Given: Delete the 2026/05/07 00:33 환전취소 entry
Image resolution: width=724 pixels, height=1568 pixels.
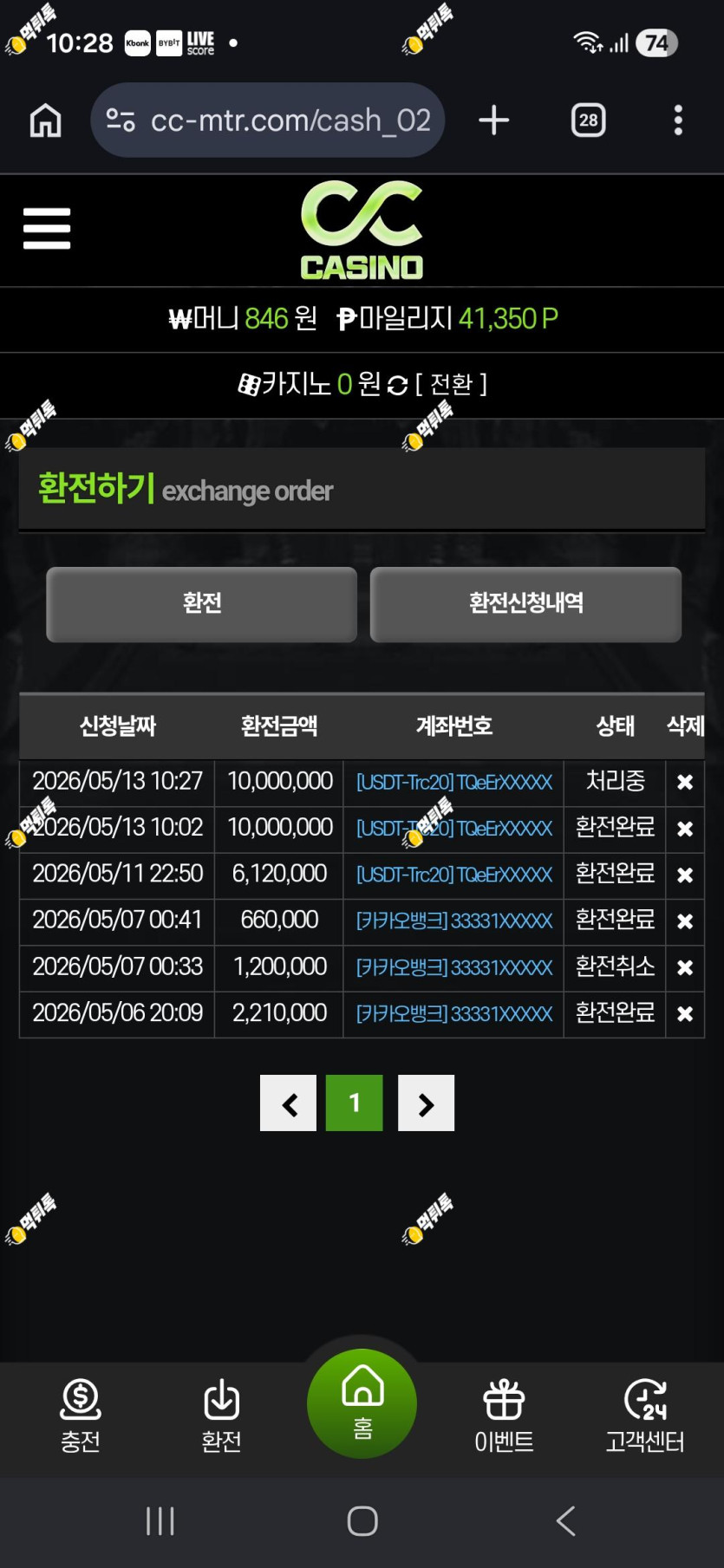Looking at the screenshot, I should tap(685, 968).
